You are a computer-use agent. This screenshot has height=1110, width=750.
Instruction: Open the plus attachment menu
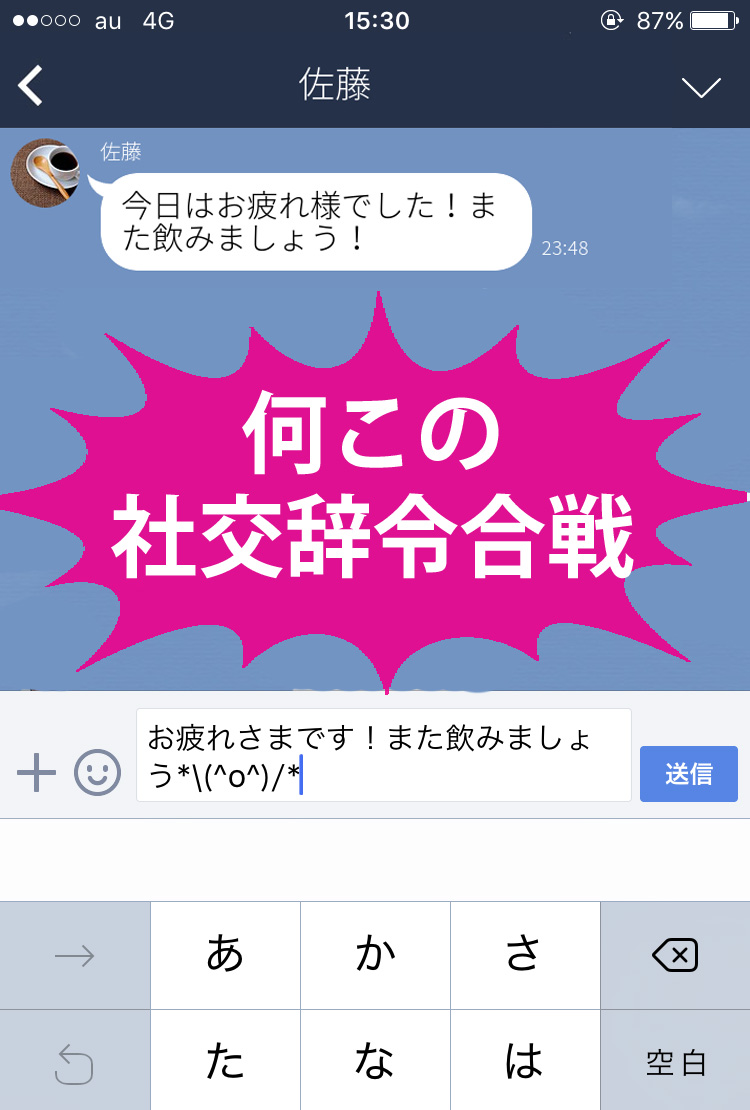pyautogui.click(x=37, y=773)
